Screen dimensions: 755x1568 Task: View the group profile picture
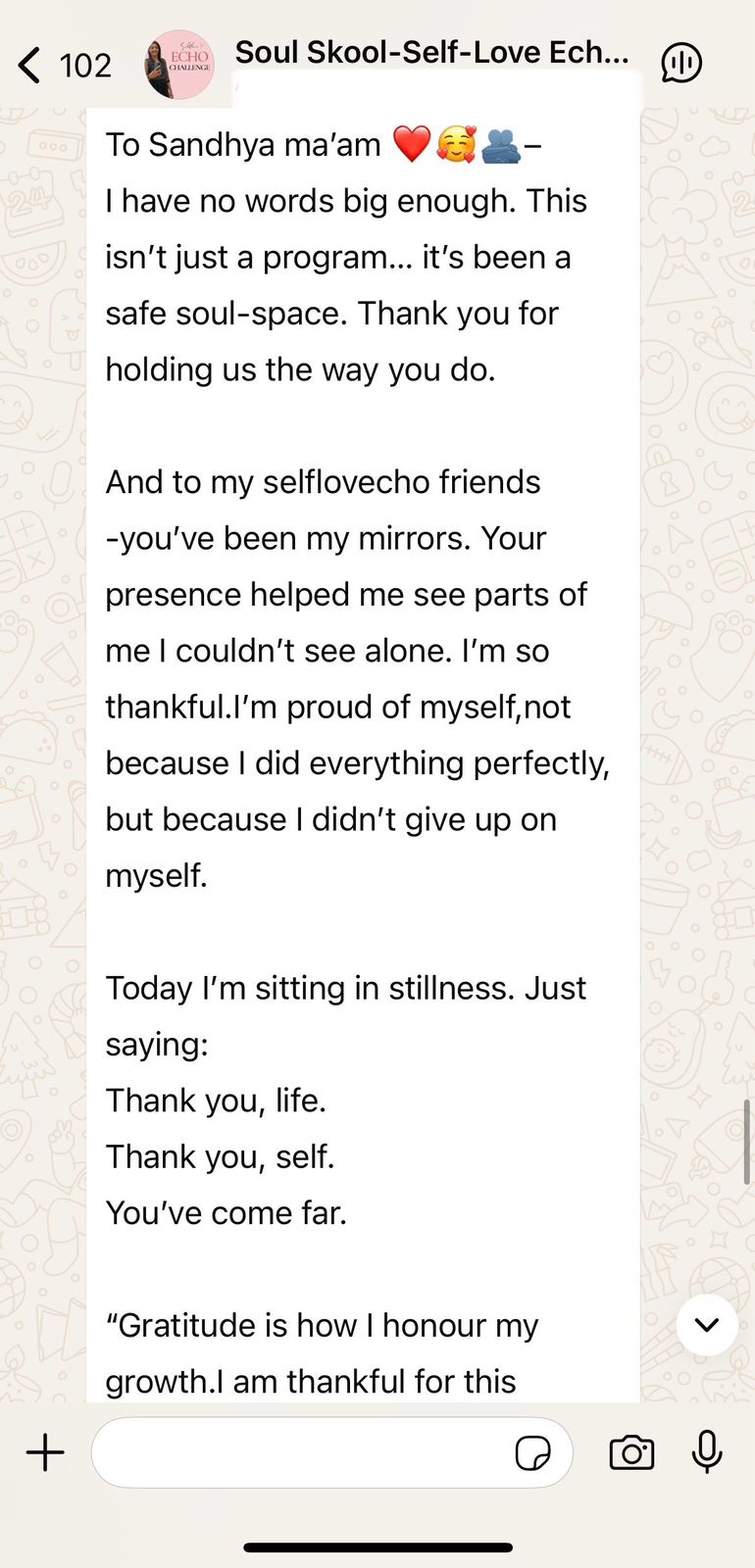(179, 66)
